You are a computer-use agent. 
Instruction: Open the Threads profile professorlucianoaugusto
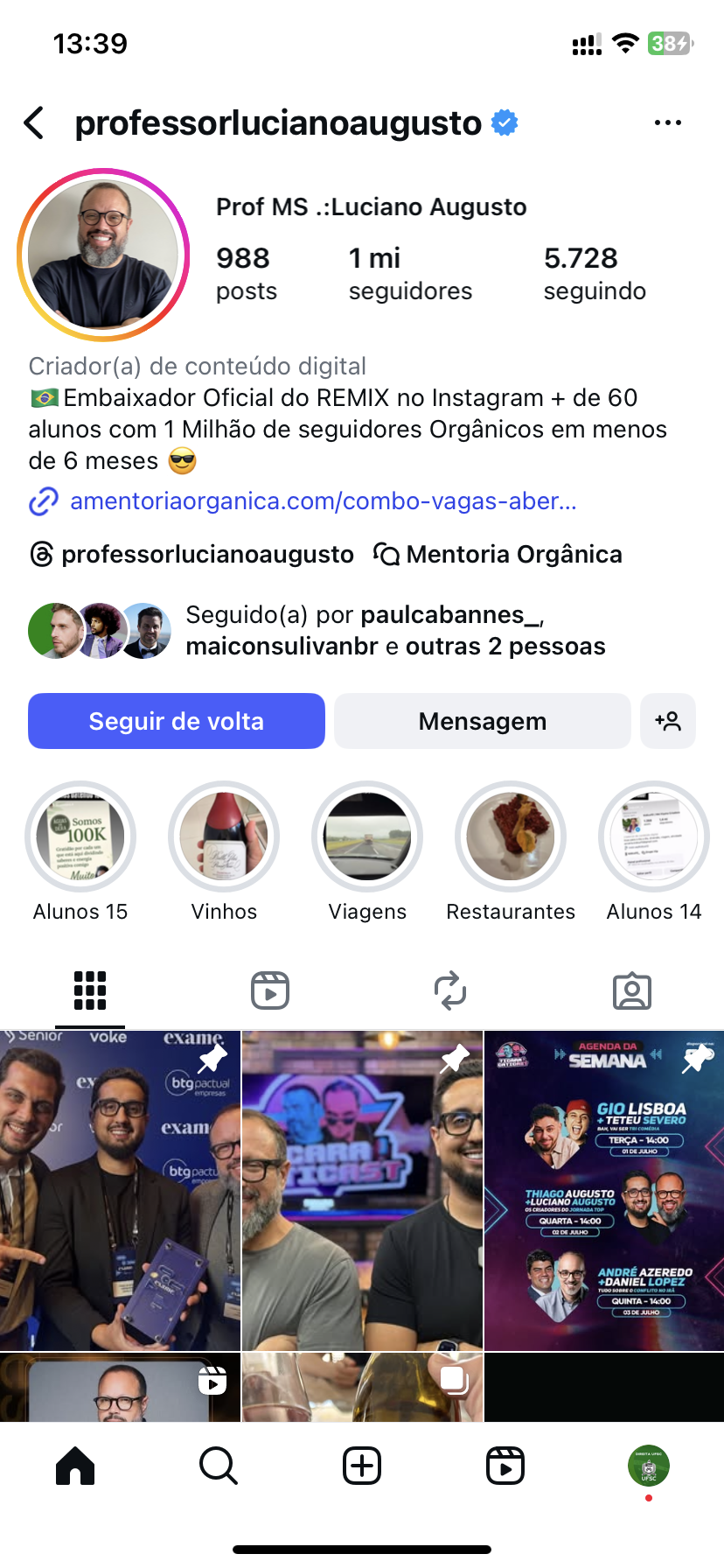click(192, 555)
